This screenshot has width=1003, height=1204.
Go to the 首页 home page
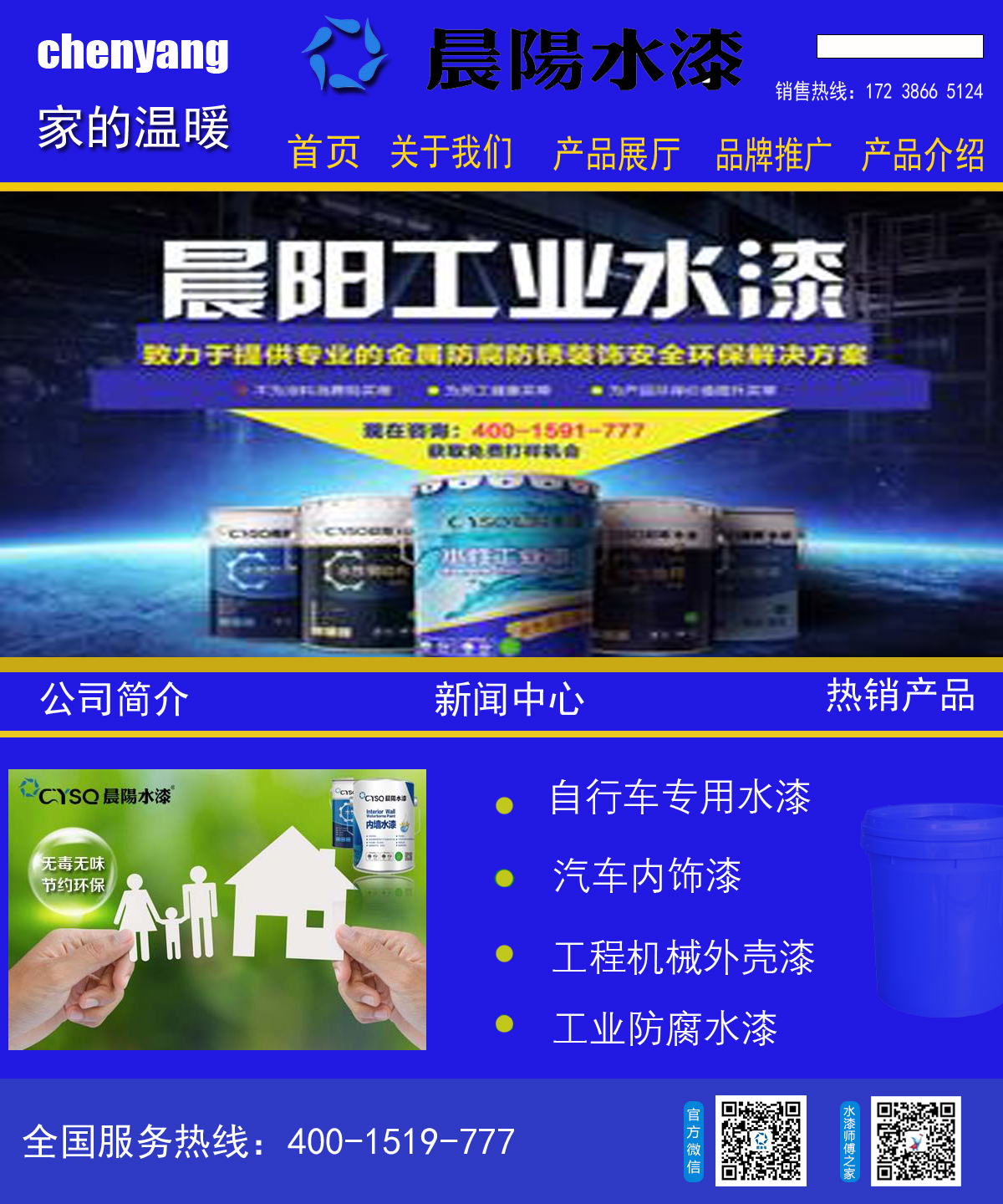[323, 153]
